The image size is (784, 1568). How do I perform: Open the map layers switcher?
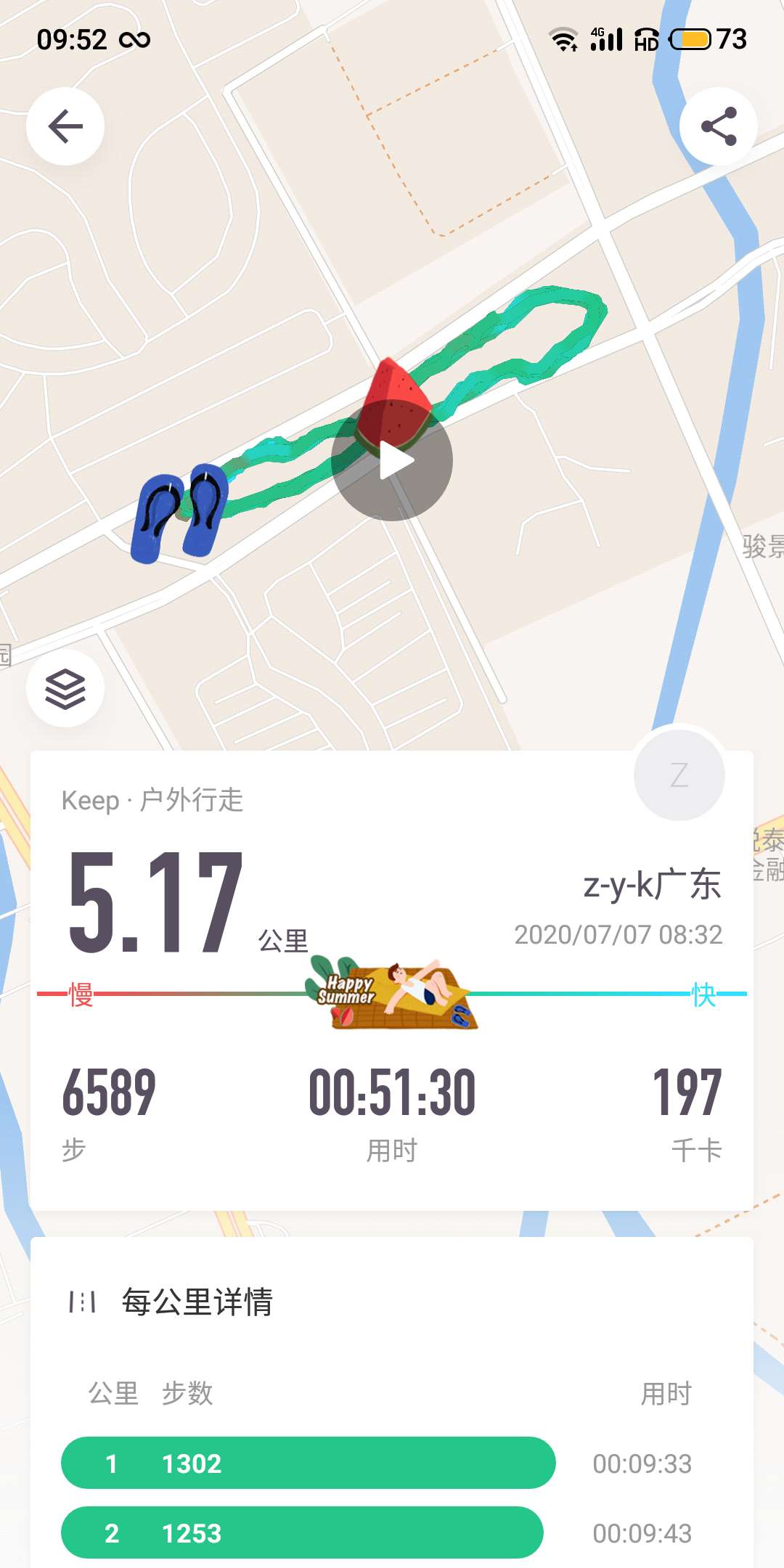(x=65, y=688)
